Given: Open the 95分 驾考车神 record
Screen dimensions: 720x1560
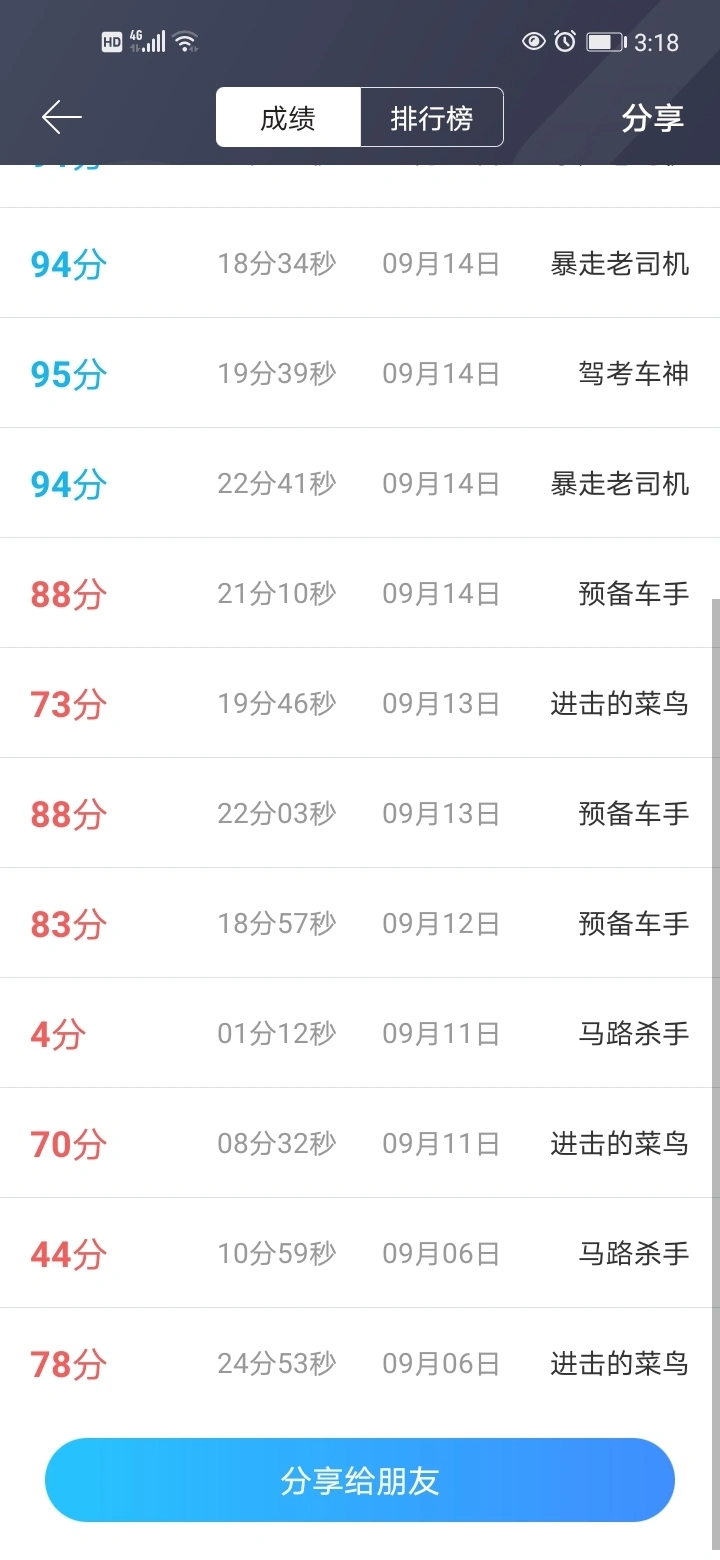Looking at the screenshot, I should pyautogui.click(x=360, y=373).
